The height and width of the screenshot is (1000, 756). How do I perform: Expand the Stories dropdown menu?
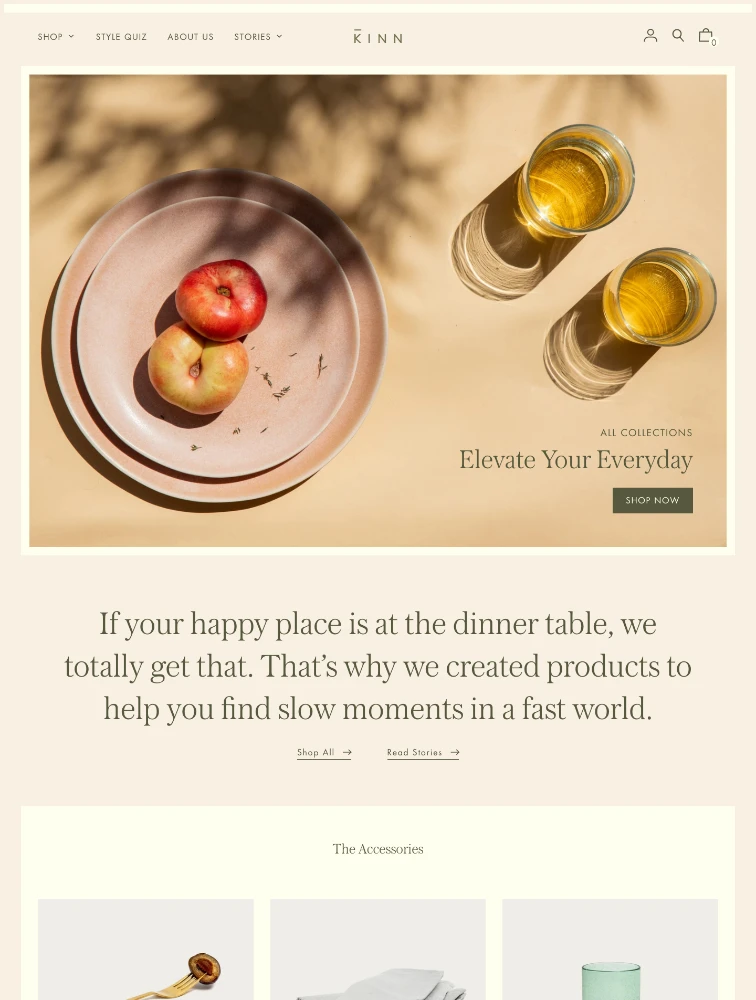tap(258, 37)
